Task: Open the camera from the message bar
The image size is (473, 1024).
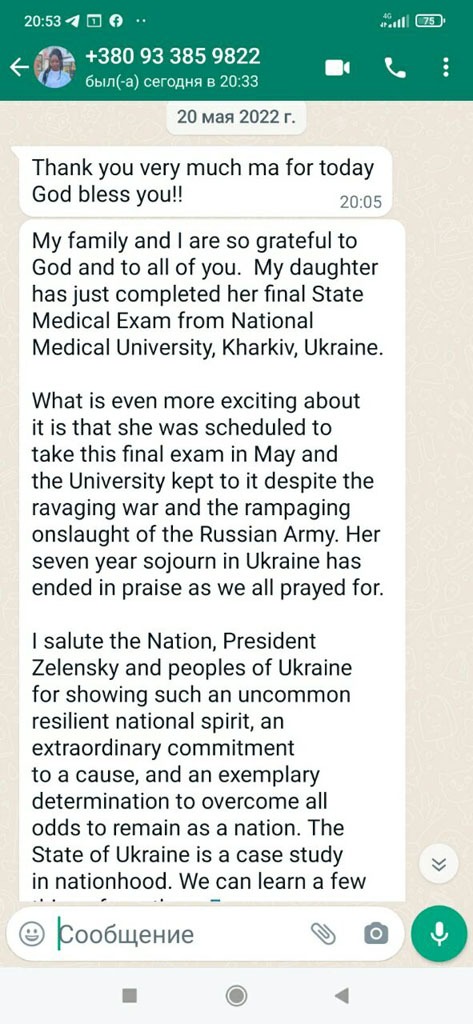Action: (376, 934)
